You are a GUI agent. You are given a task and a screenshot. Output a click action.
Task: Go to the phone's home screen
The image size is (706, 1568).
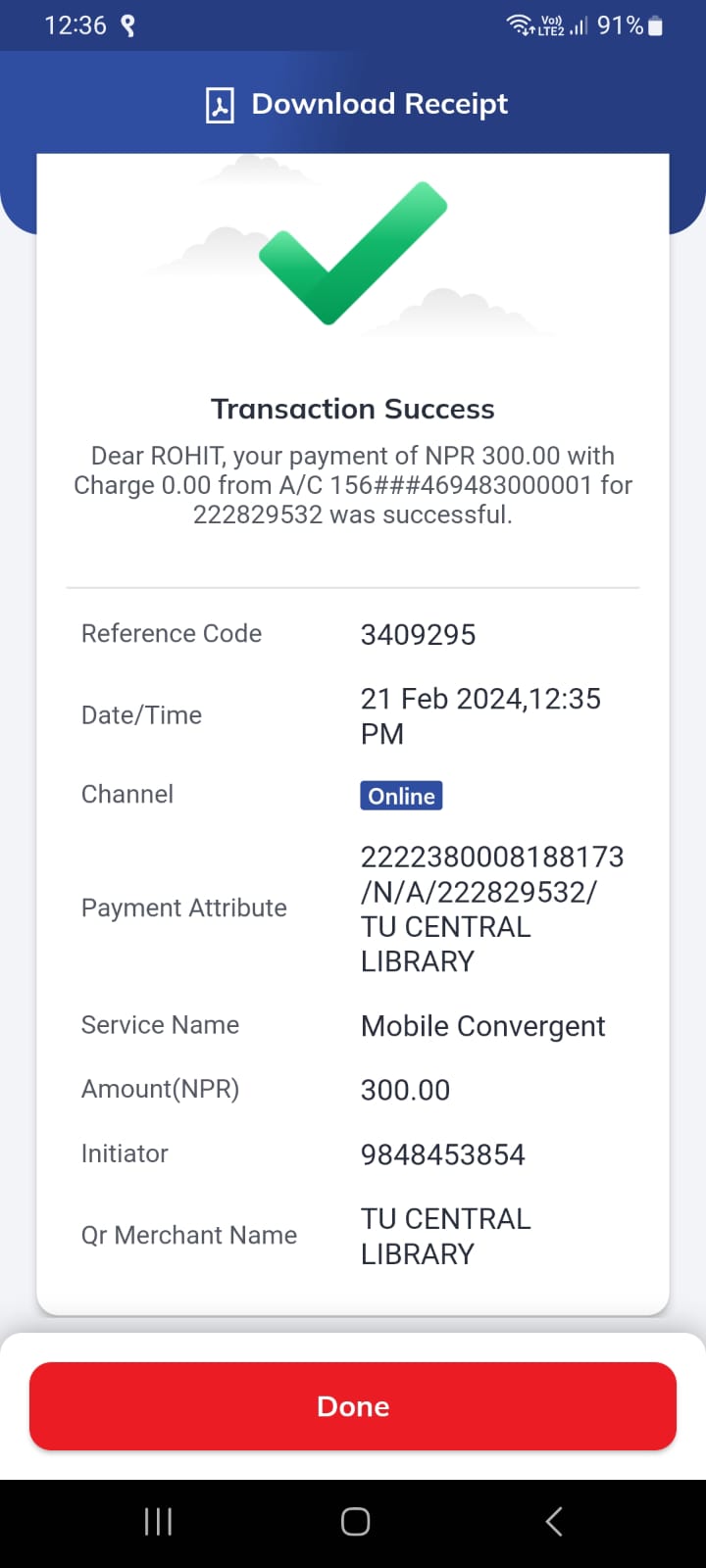tap(355, 1521)
